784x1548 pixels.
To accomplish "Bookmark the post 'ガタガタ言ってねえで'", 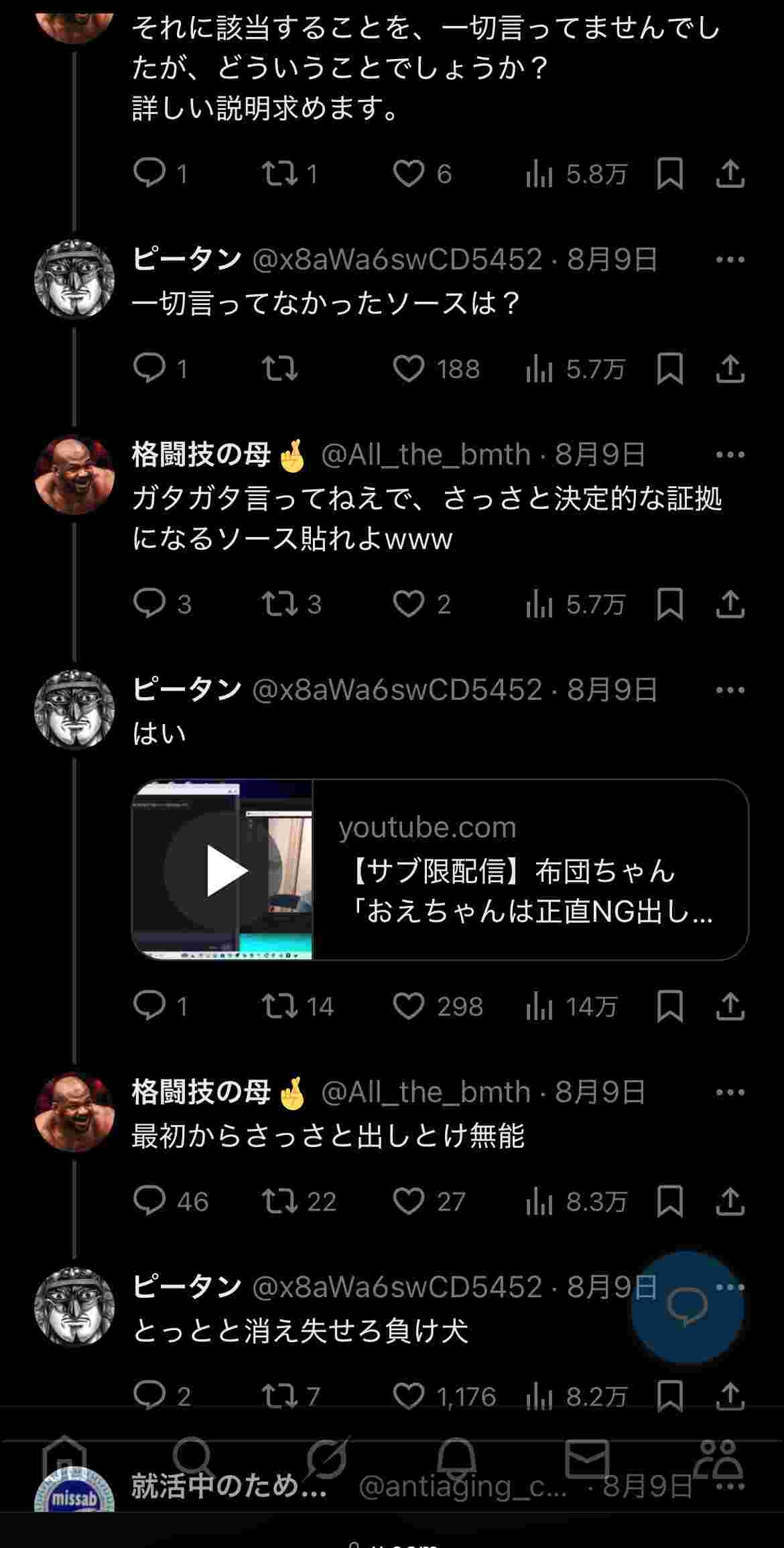I will tap(669, 604).
